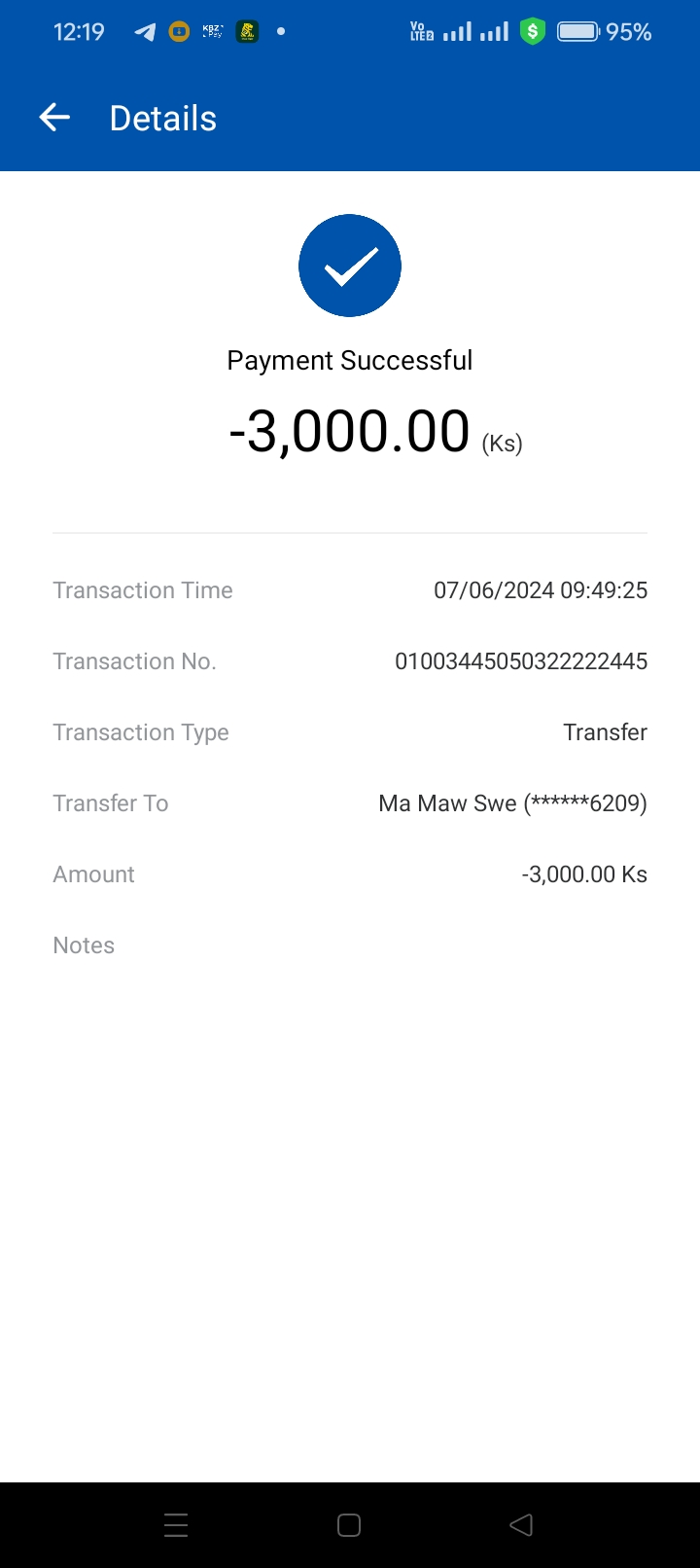
Task: Tap the system back button
Action: pos(521,1525)
